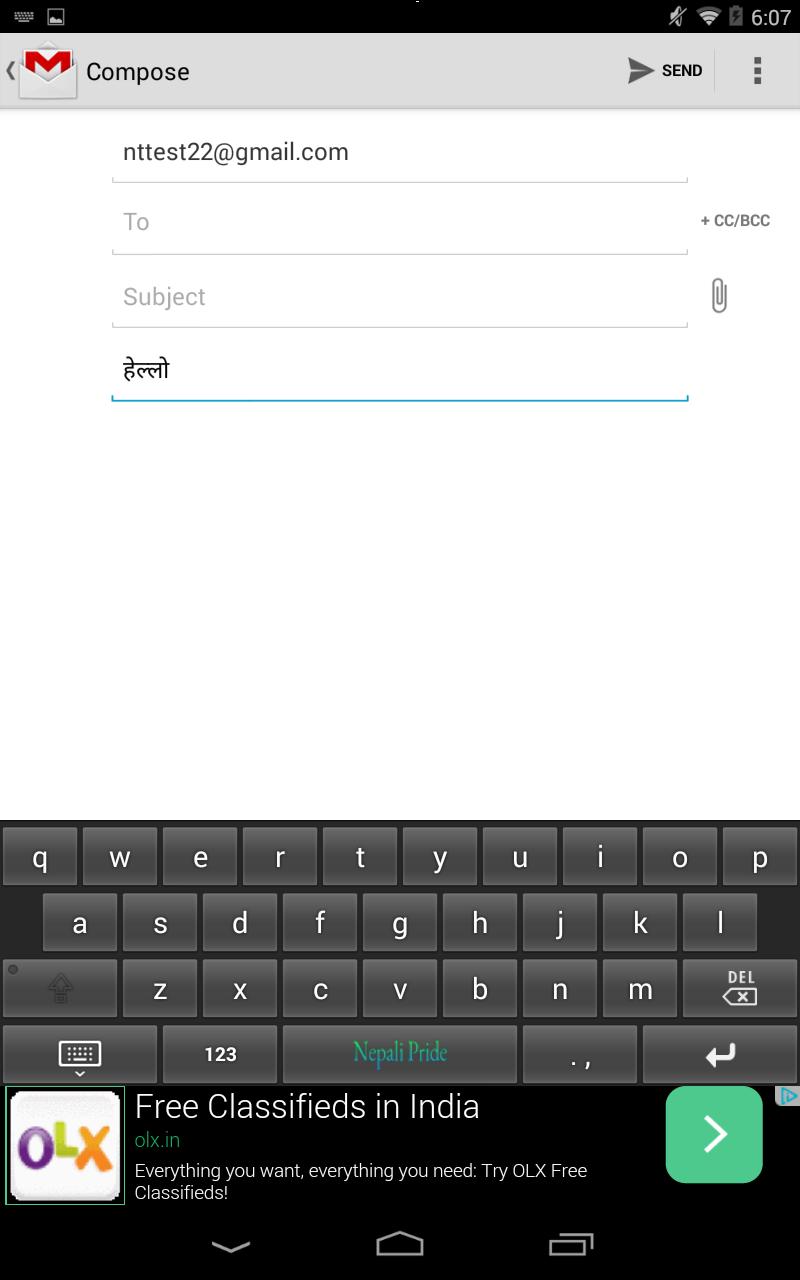Viewport: 800px width, 1280px height.
Task: Tap the 123 symbols key
Action: coord(220,1054)
